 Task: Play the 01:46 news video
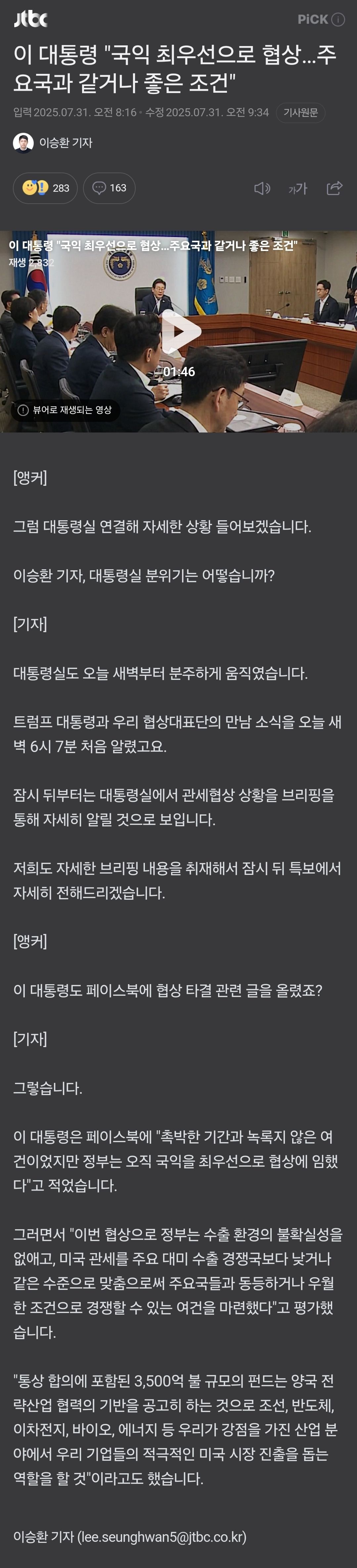pos(178,332)
